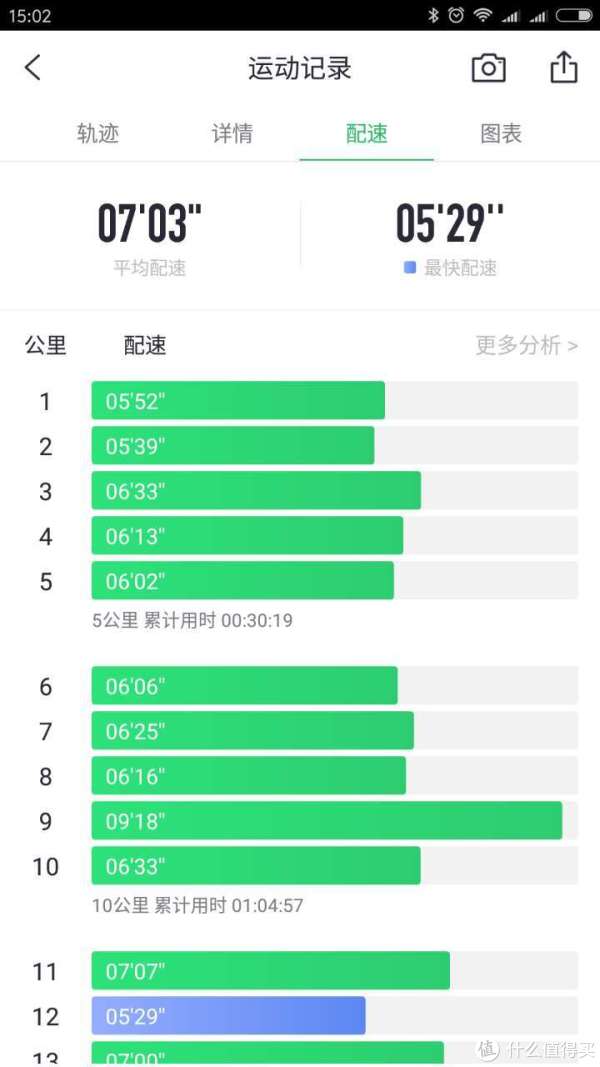The height and width of the screenshot is (1067, 600).
Task: Share this workout record
Action: 563,67
